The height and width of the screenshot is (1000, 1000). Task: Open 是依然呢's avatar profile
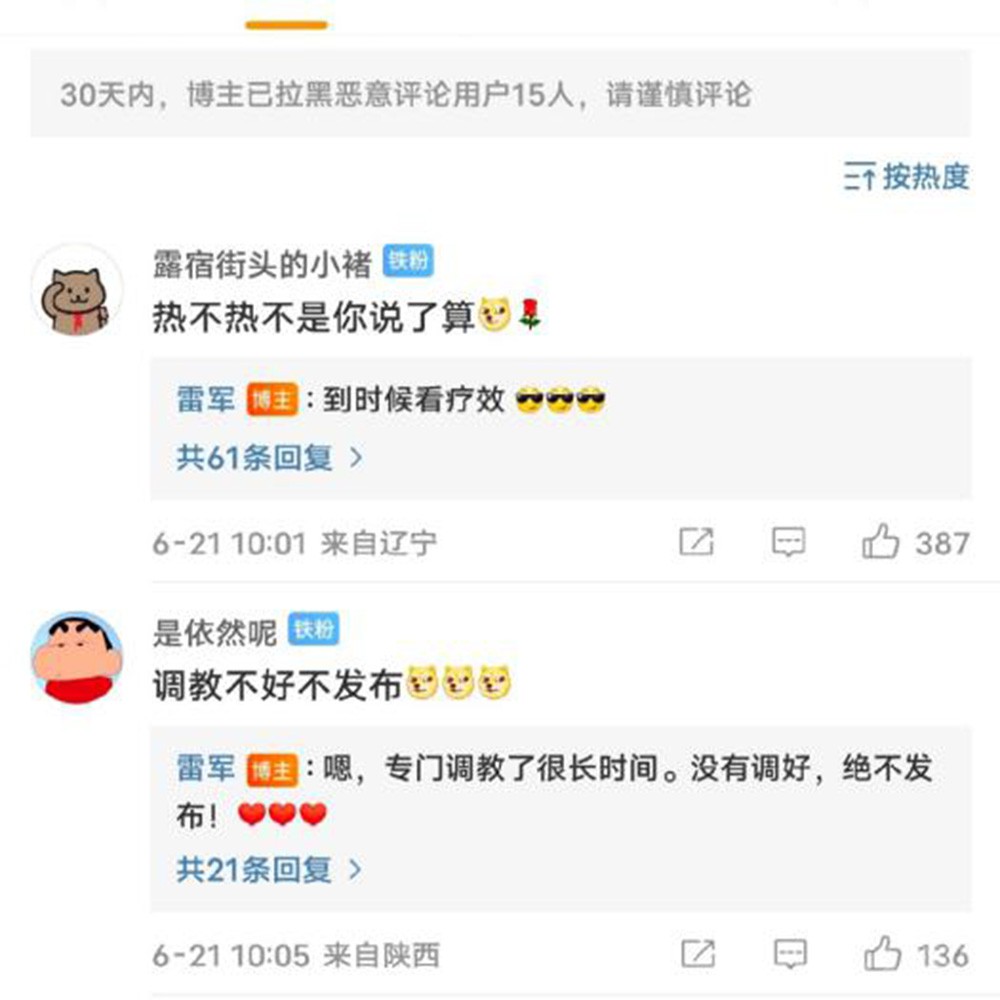[78, 658]
